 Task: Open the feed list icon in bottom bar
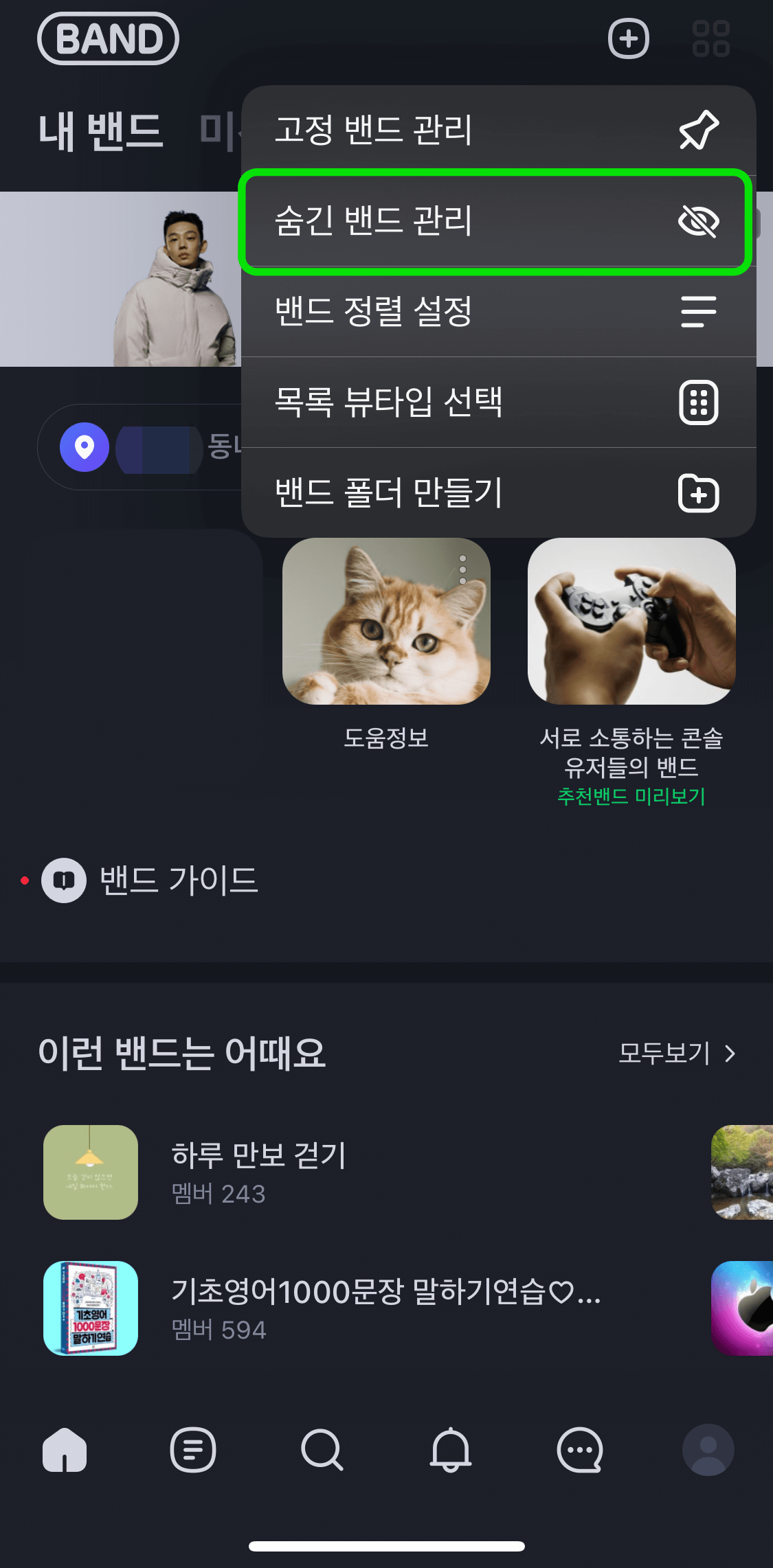pos(192,1451)
